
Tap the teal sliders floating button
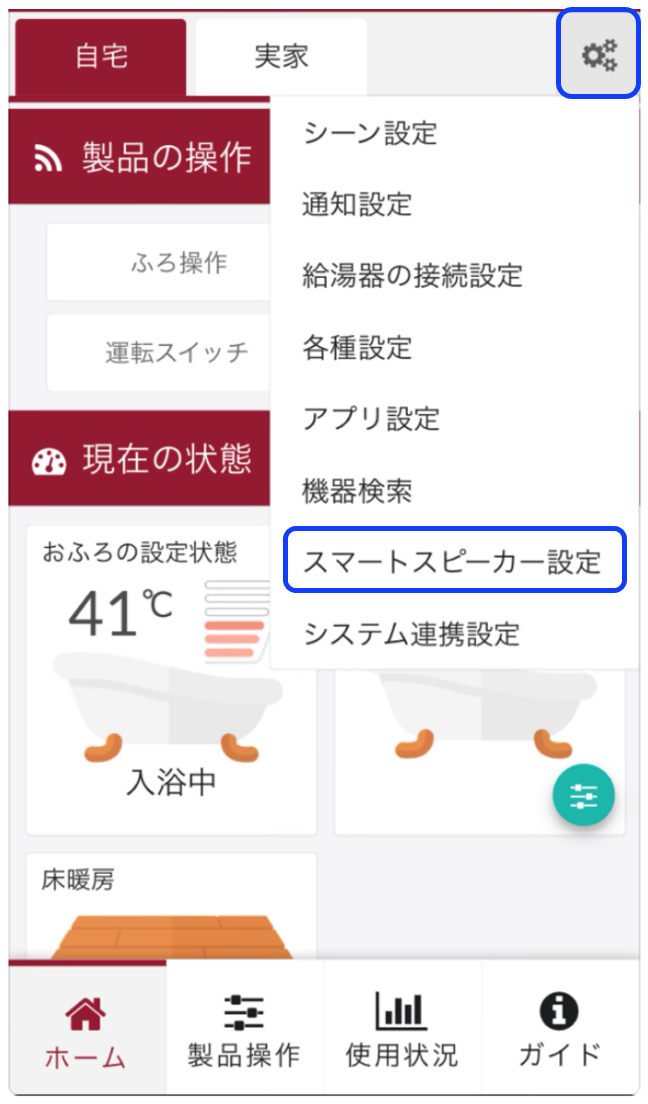coord(584,795)
